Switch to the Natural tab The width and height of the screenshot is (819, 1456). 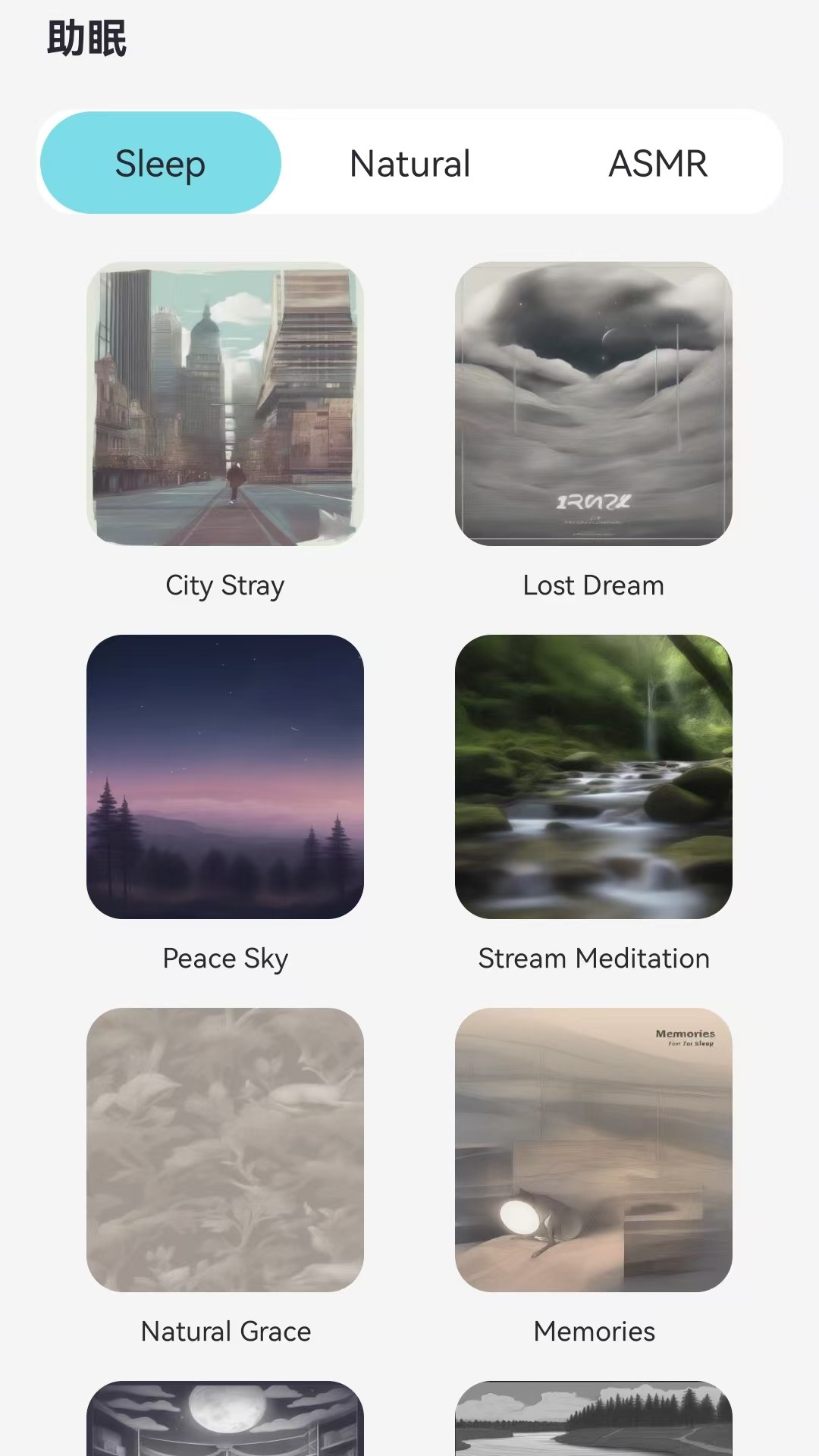click(x=409, y=163)
